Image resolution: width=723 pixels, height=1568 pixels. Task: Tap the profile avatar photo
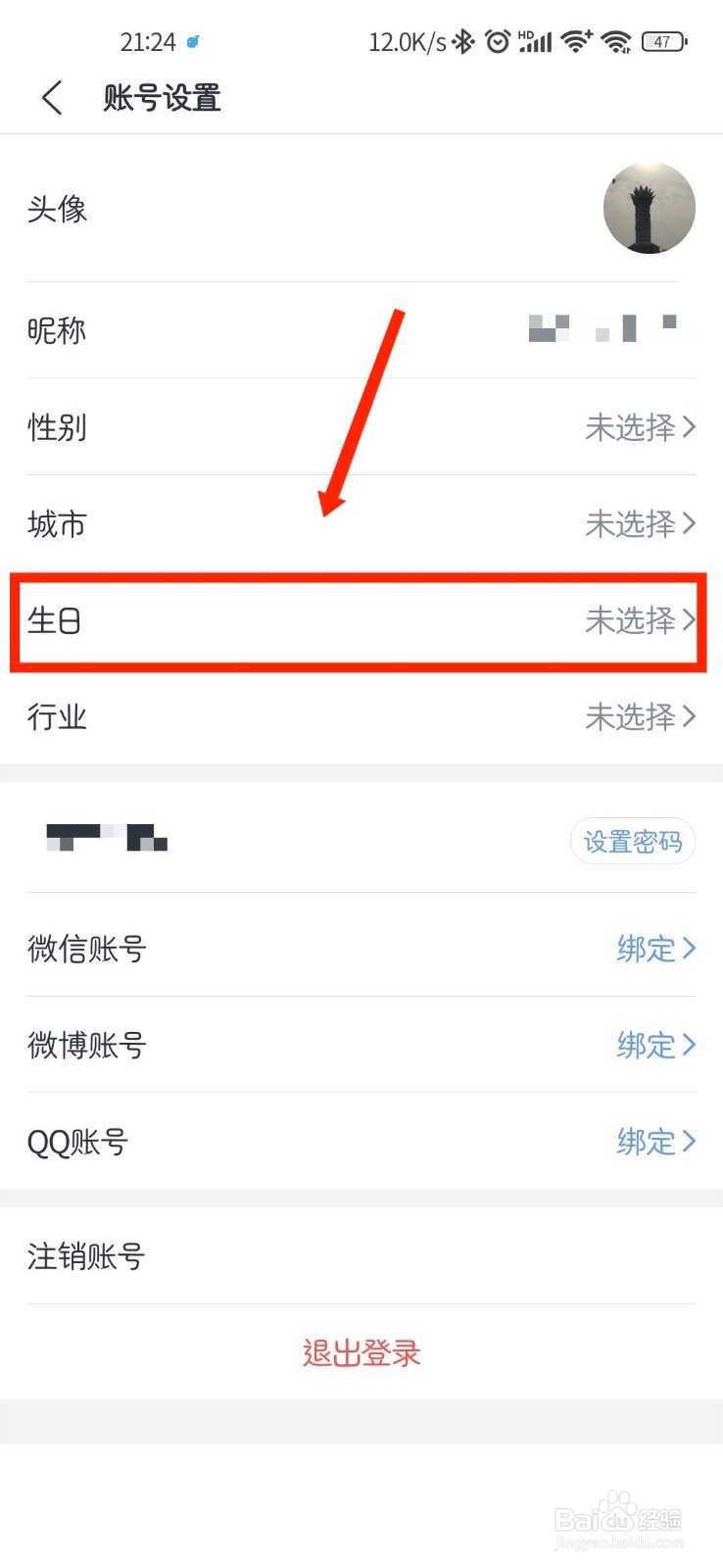649,208
